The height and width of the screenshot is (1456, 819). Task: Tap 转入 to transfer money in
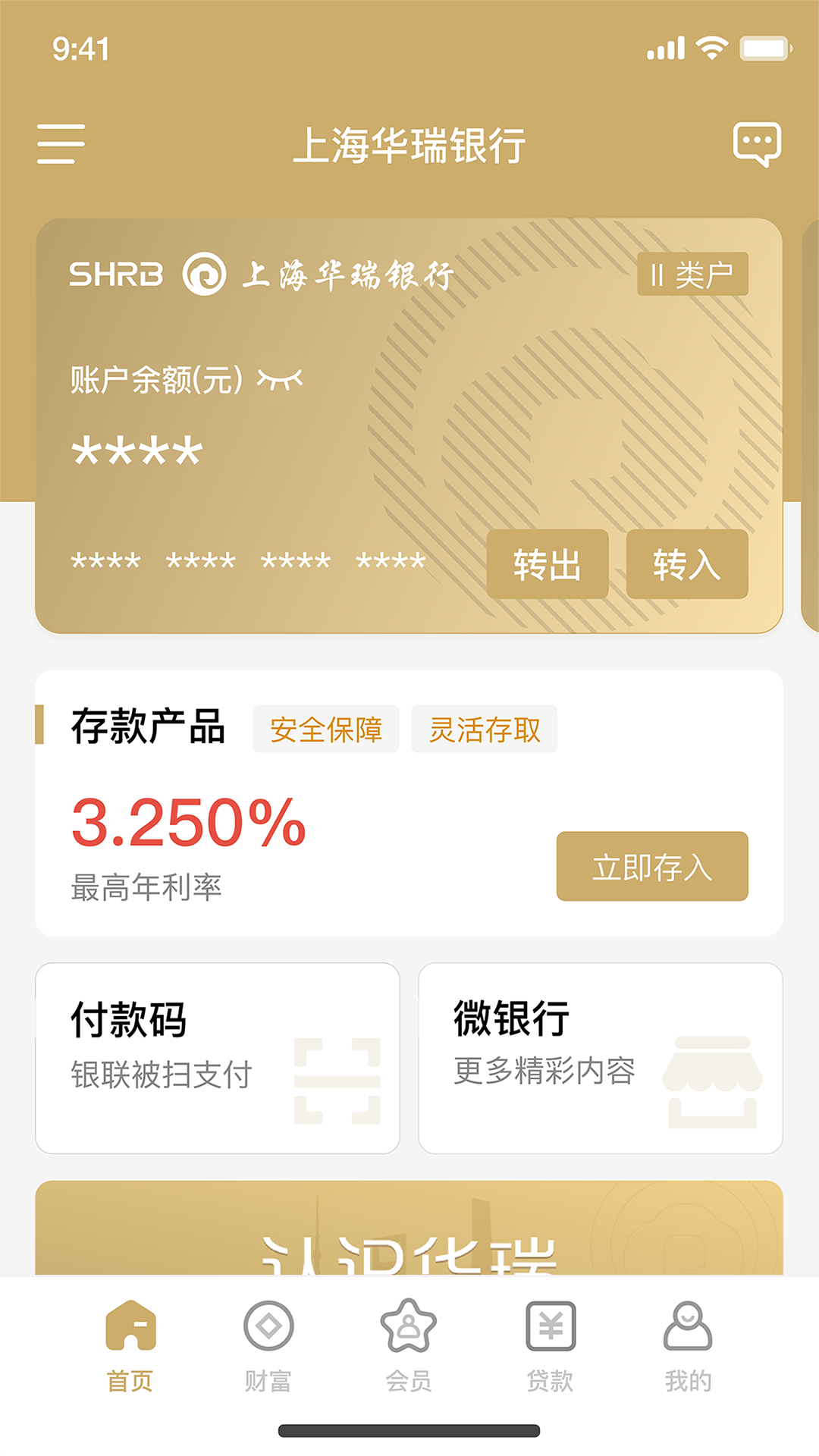tap(687, 564)
